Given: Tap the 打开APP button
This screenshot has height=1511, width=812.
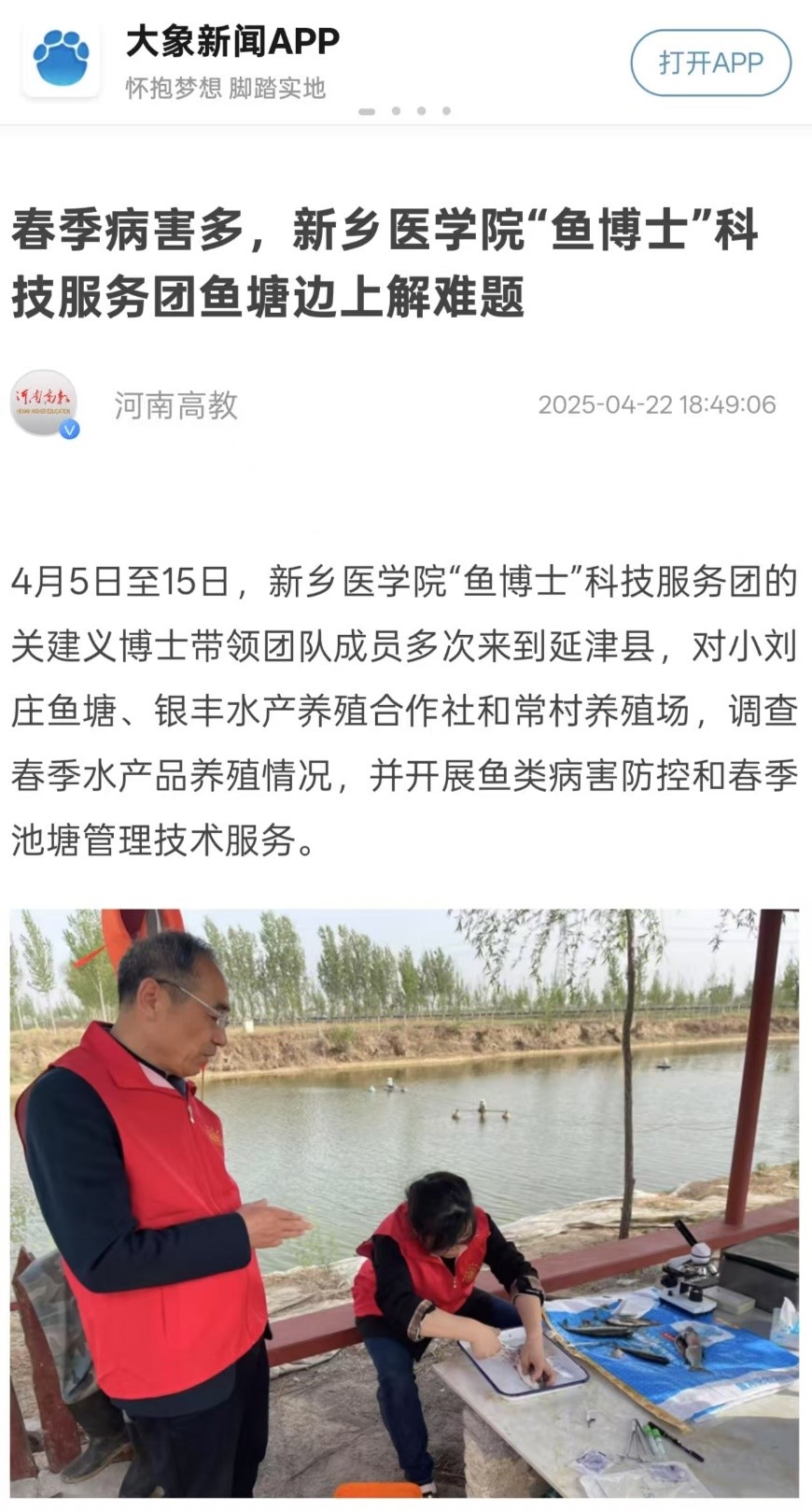Looking at the screenshot, I should 710,63.
